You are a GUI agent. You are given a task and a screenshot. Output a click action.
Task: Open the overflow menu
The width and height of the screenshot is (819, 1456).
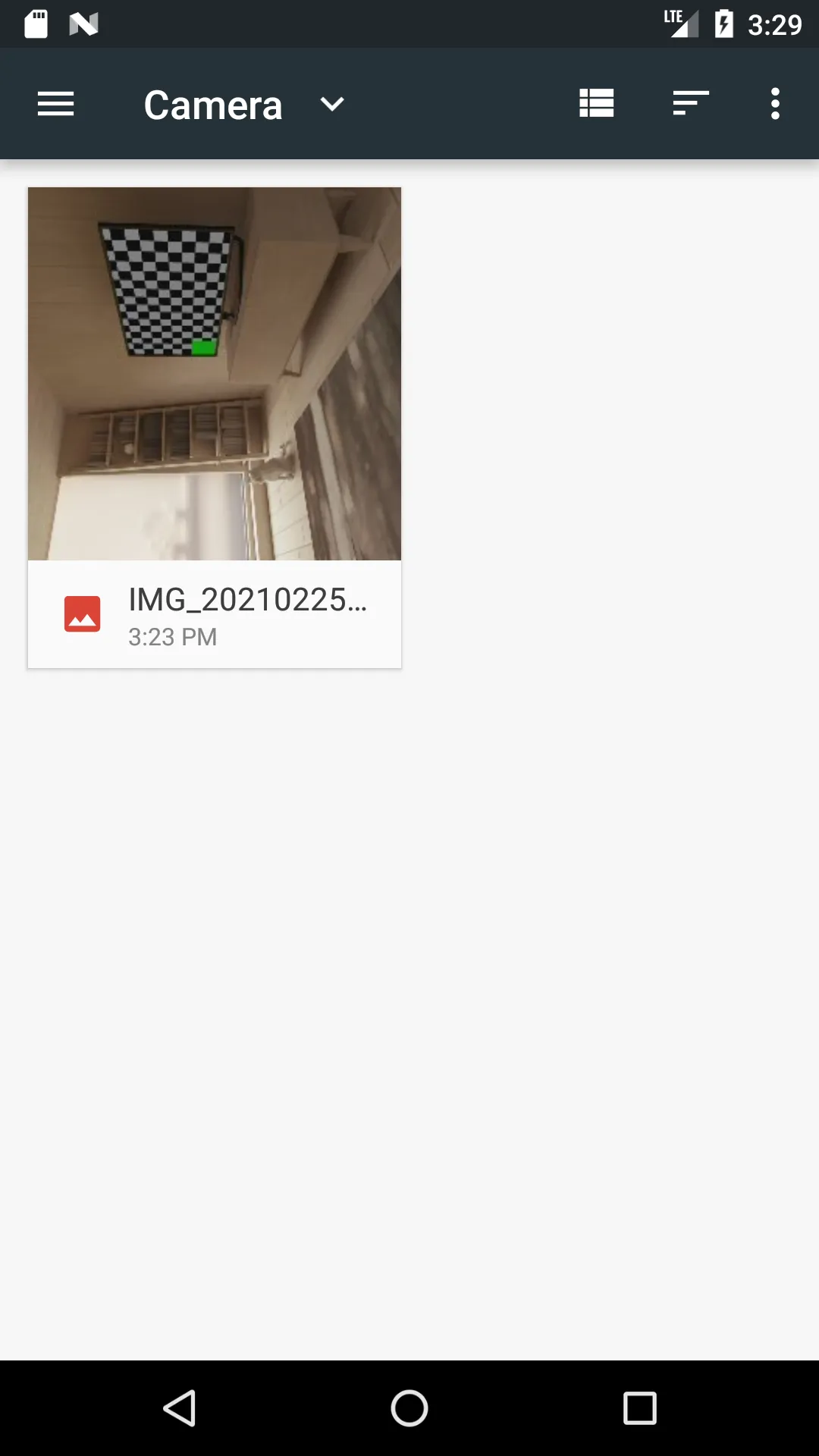[x=774, y=104]
